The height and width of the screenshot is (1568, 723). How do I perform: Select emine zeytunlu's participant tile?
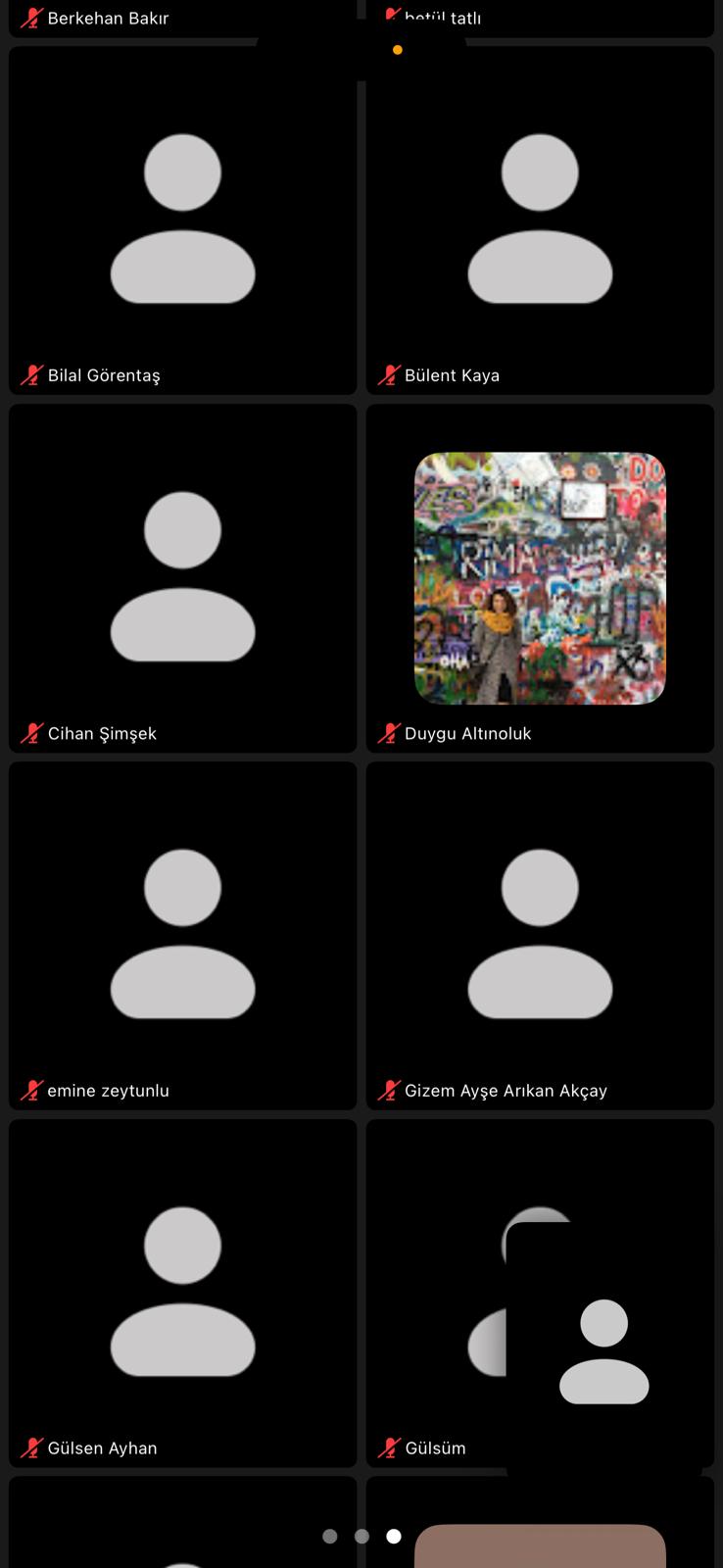[x=182, y=936]
